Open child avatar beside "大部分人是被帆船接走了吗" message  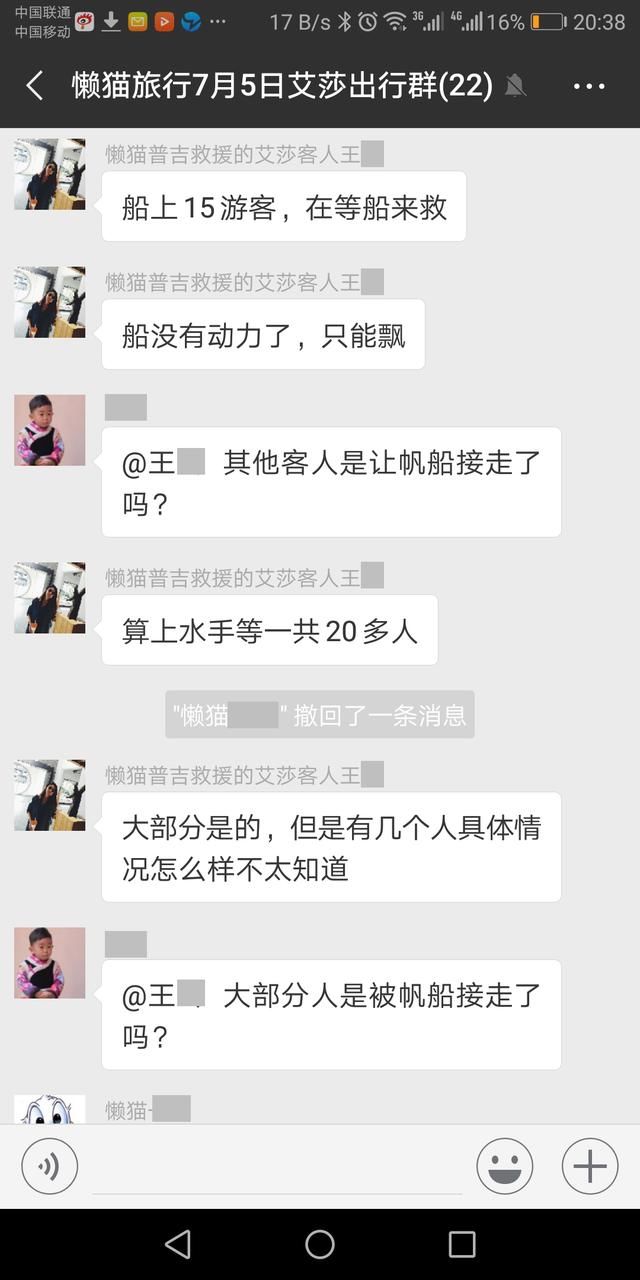coord(49,963)
